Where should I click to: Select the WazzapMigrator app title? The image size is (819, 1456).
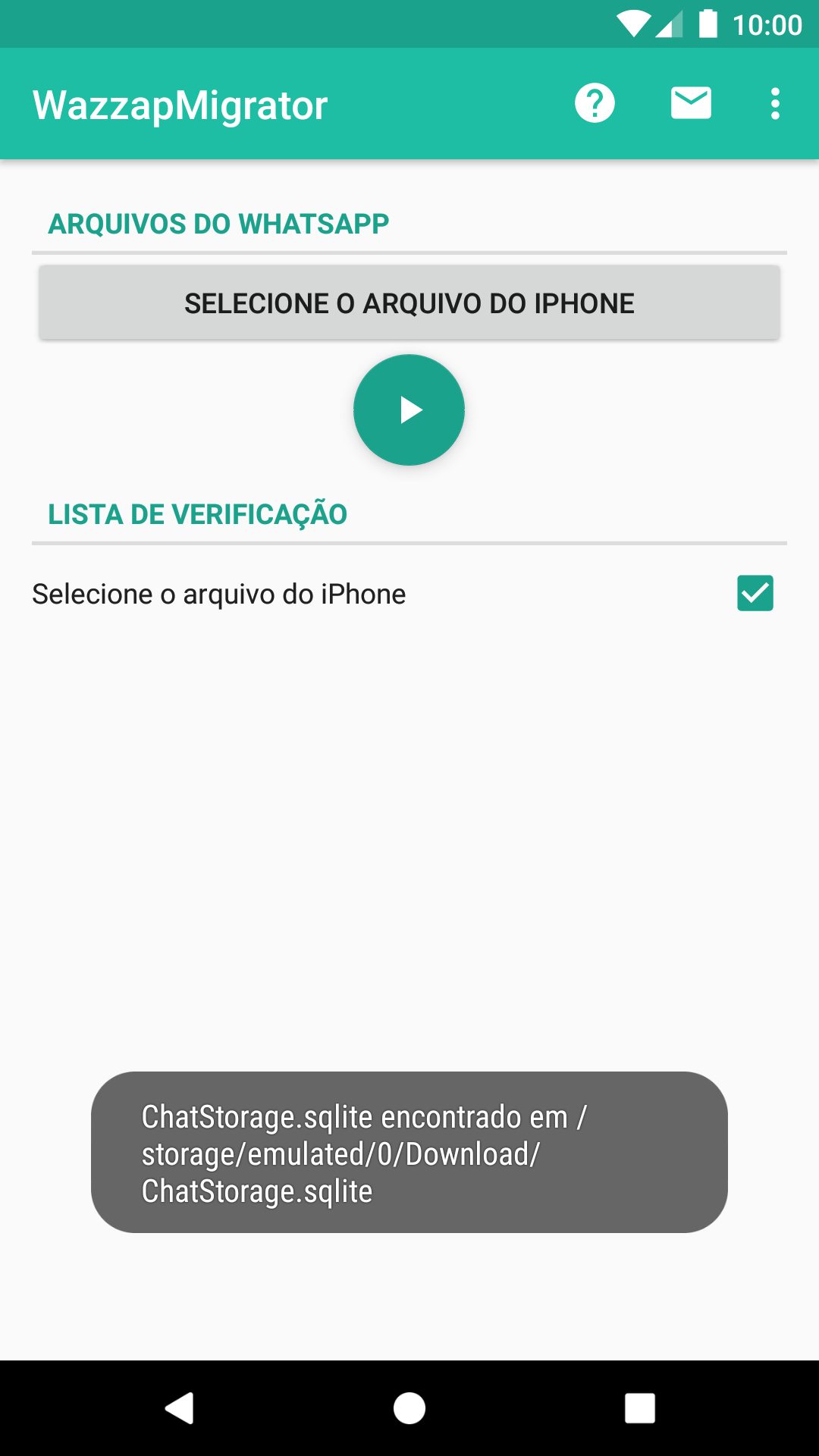179,105
